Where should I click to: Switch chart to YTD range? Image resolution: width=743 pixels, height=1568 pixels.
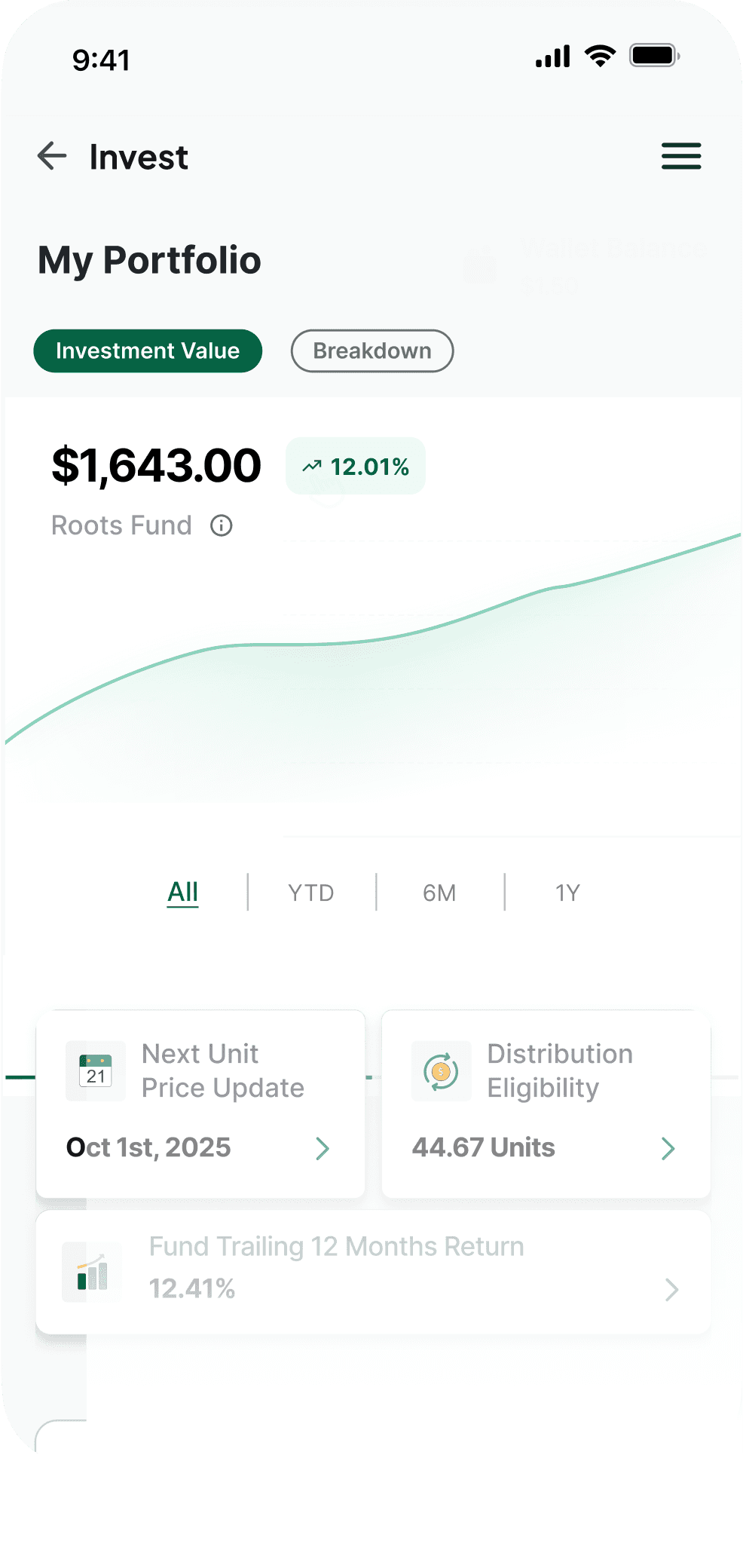click(310, 893)
